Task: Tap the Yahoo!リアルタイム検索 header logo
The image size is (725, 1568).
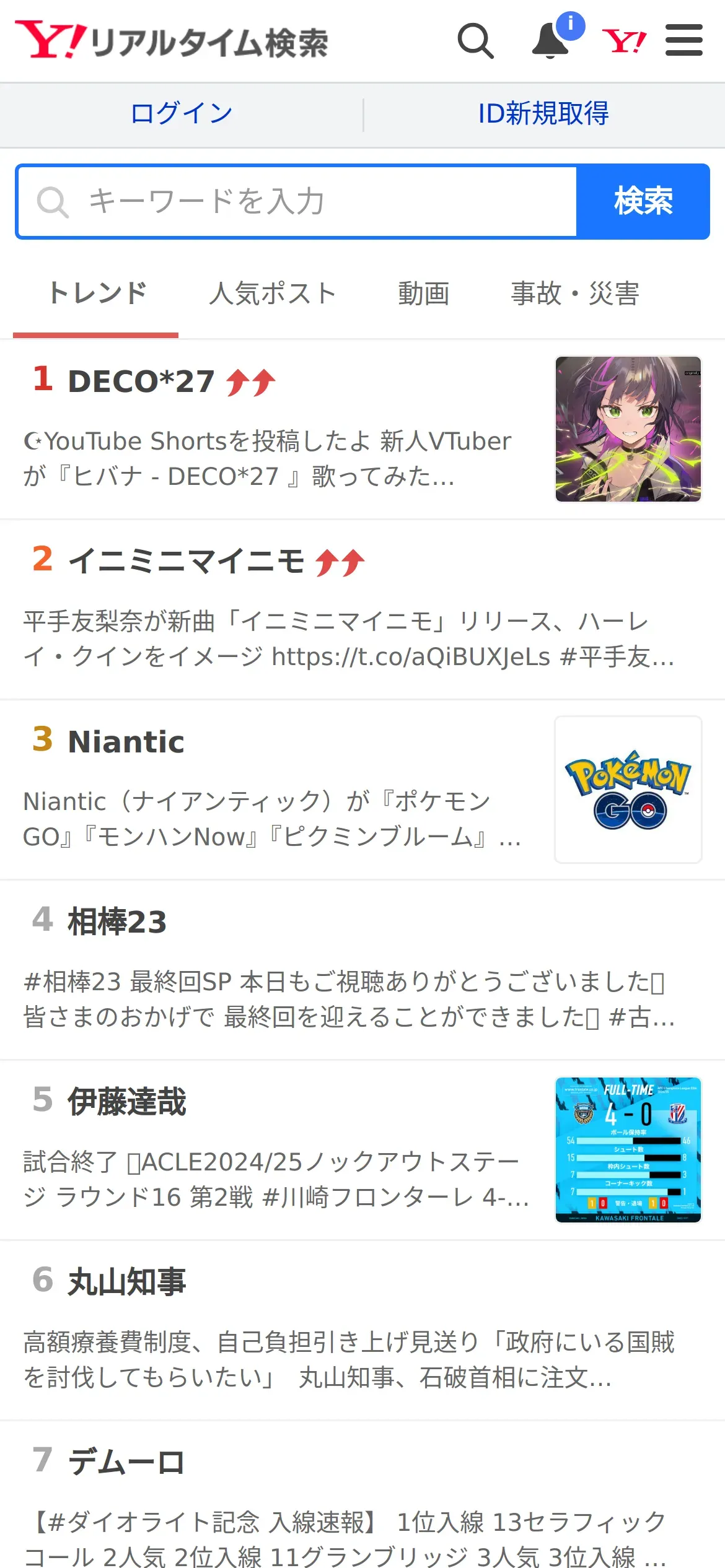Action: pyautogui.click(x=172, y=41)
